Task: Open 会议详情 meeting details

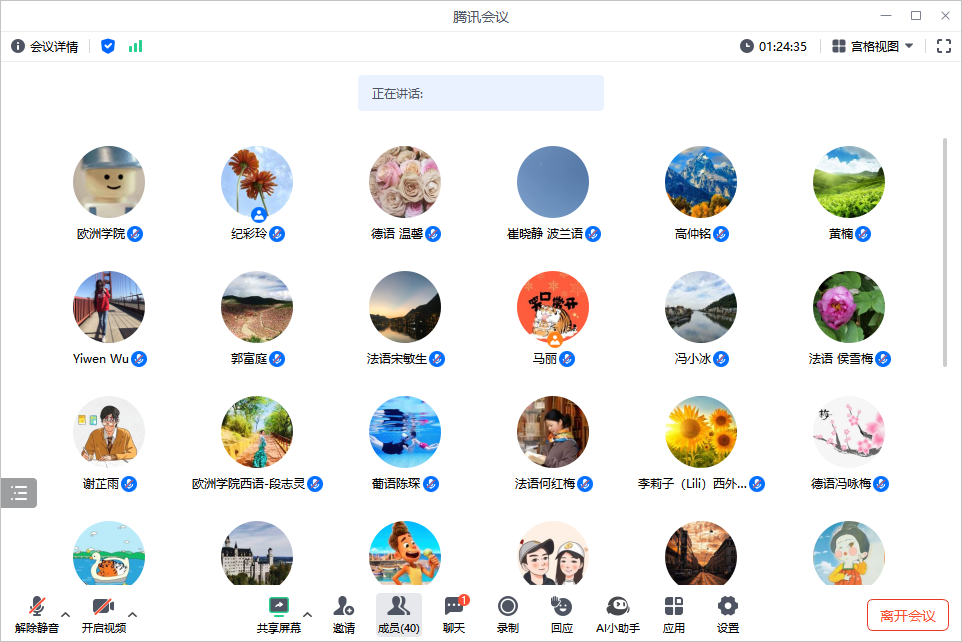Action: (x=44, y=46)
